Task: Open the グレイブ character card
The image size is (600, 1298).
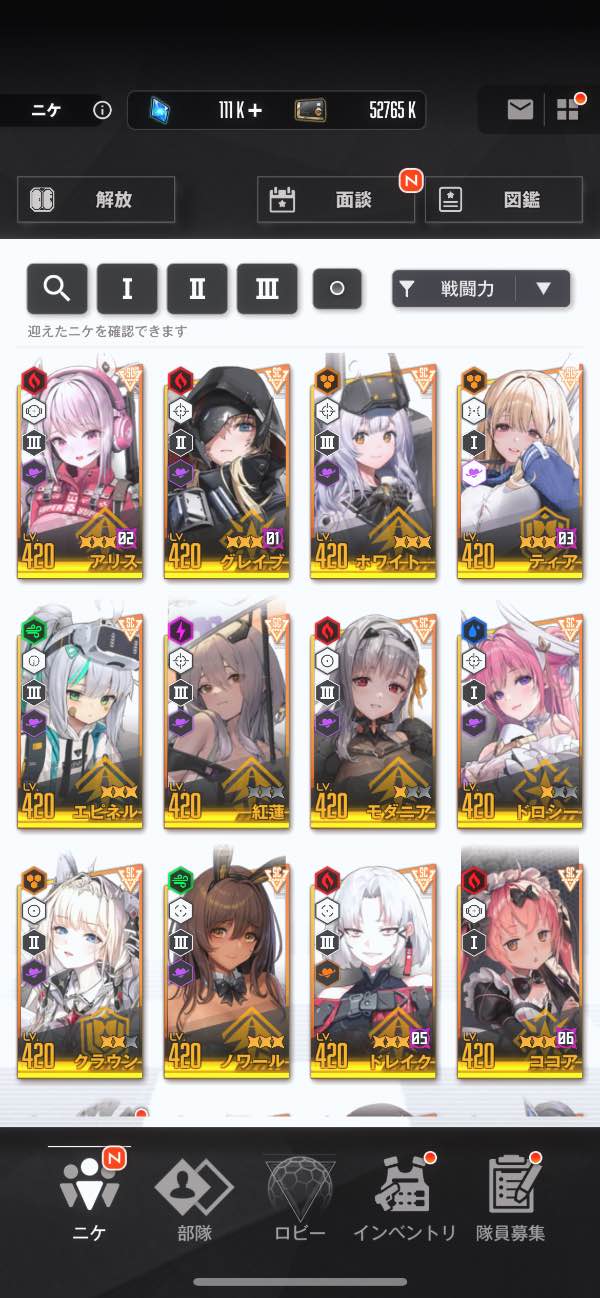Action: [227, 470]
